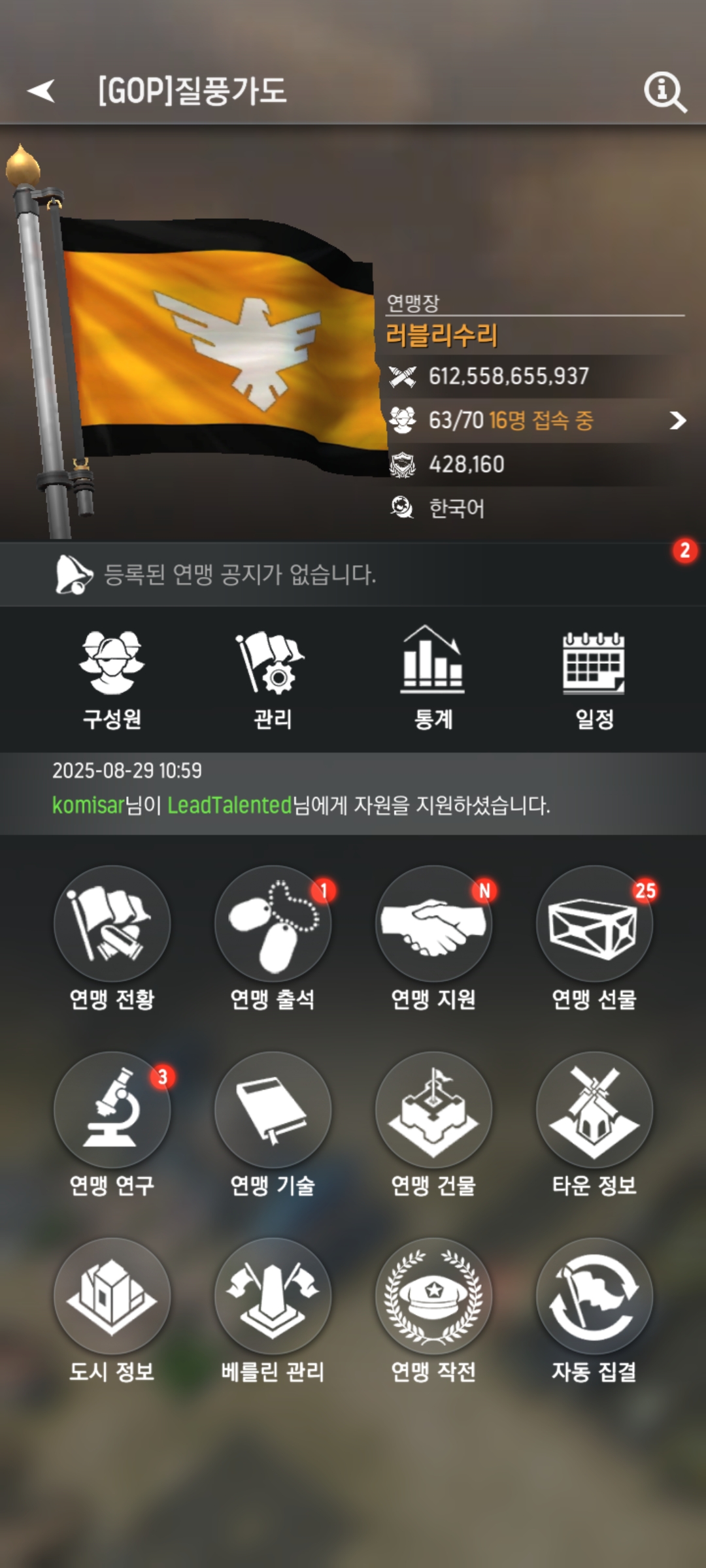Open the 일정 schedule calendar

(594, 678)
